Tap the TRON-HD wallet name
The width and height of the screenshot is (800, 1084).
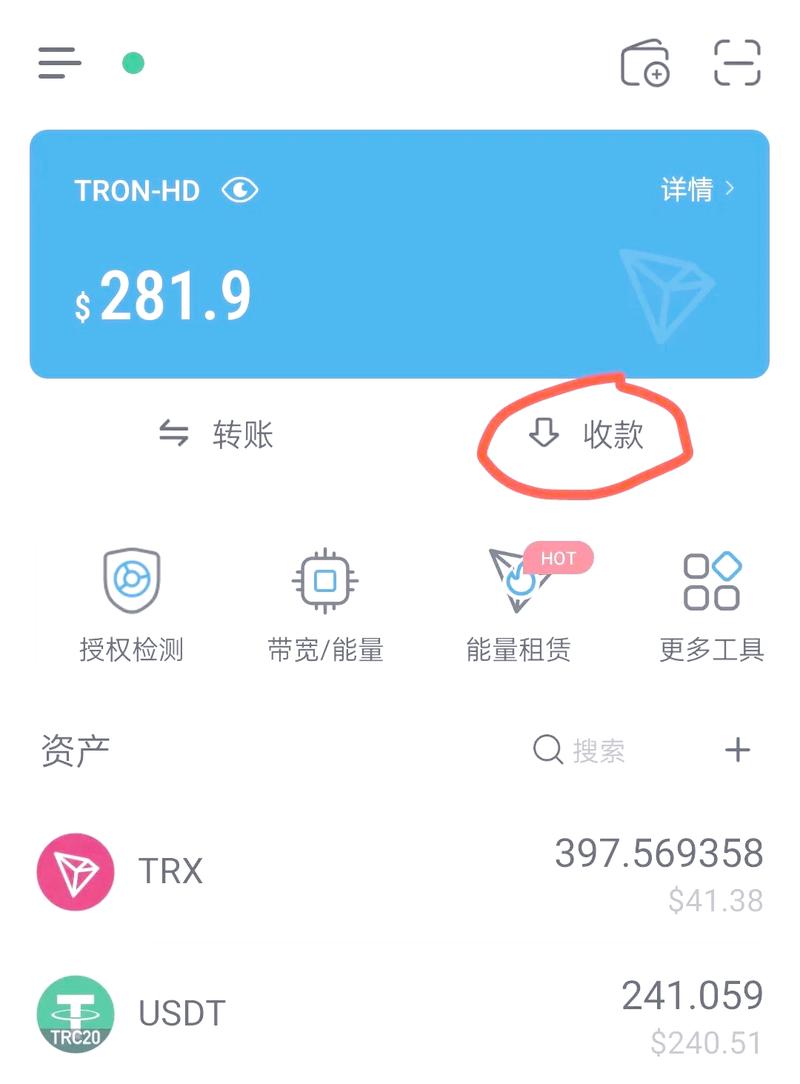138,191
